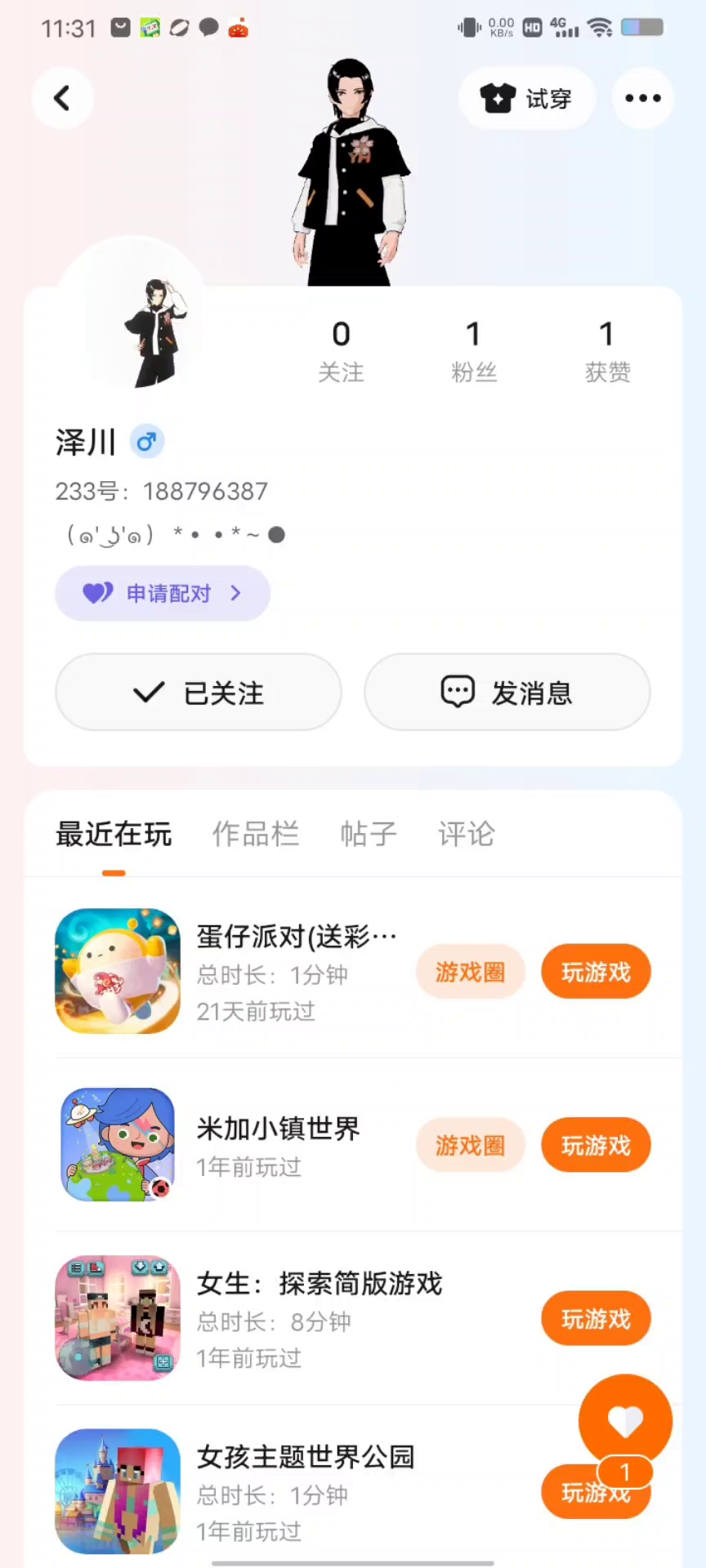Image resolution: width=706 pixels, height=1568 pixels.
Task: Tap 申请配对 to request pairing
Action: (x=163, y=593)
